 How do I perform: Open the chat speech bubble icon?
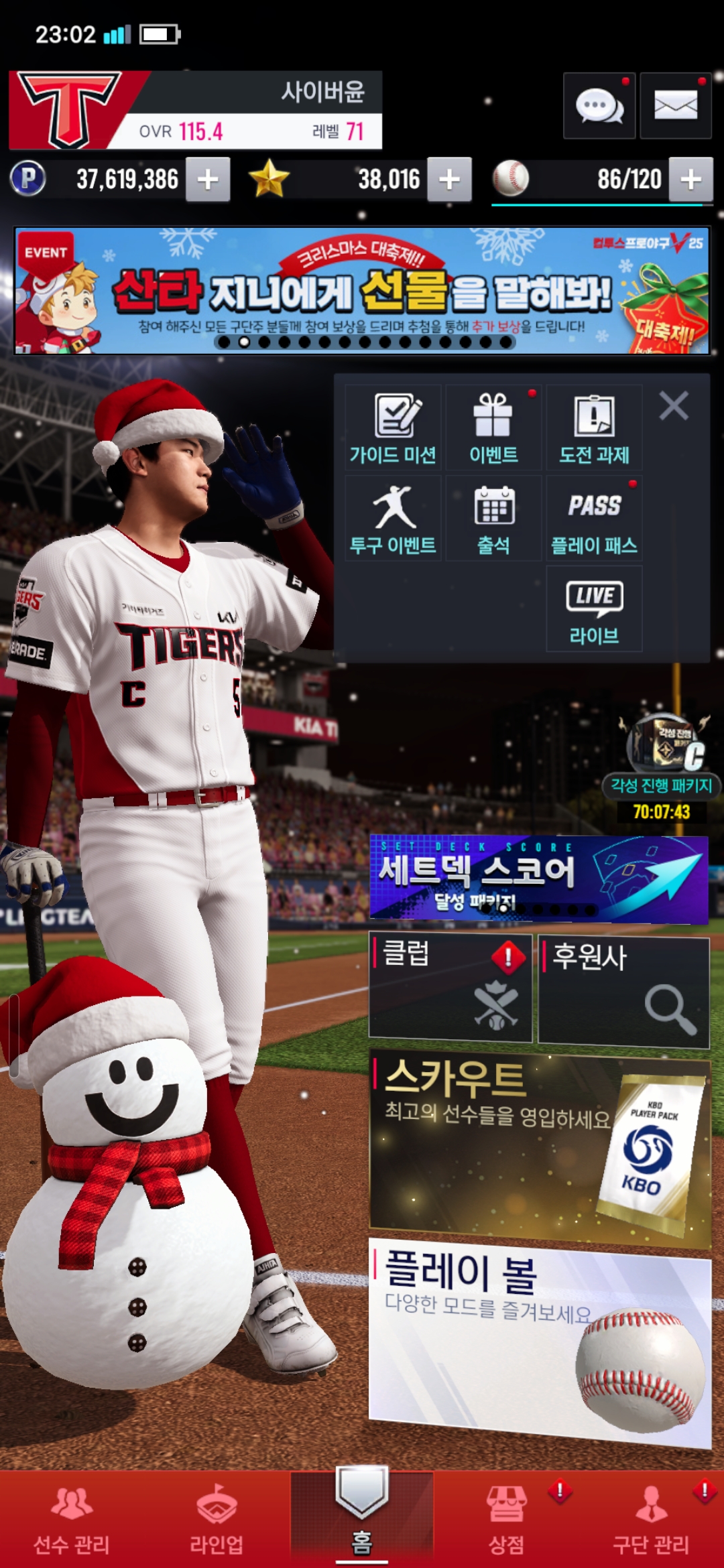coord(599,106)
